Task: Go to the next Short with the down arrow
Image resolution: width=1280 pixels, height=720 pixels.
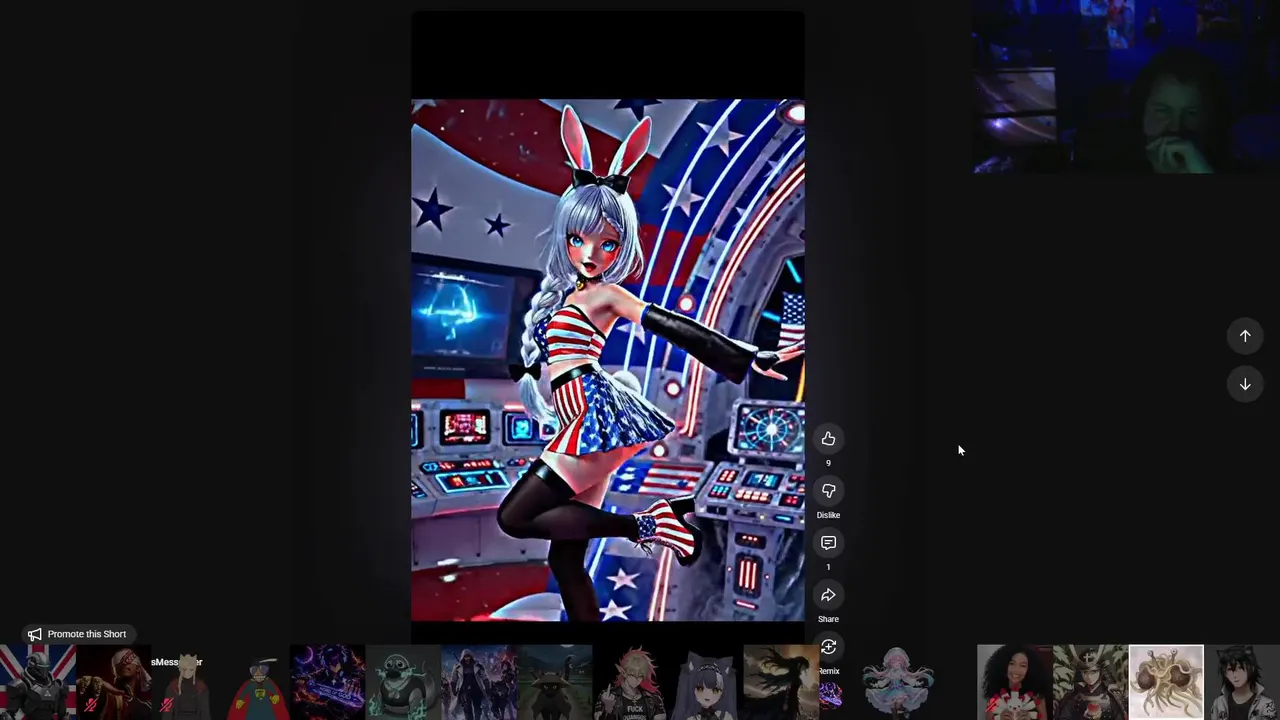Action: (1245, 384)
